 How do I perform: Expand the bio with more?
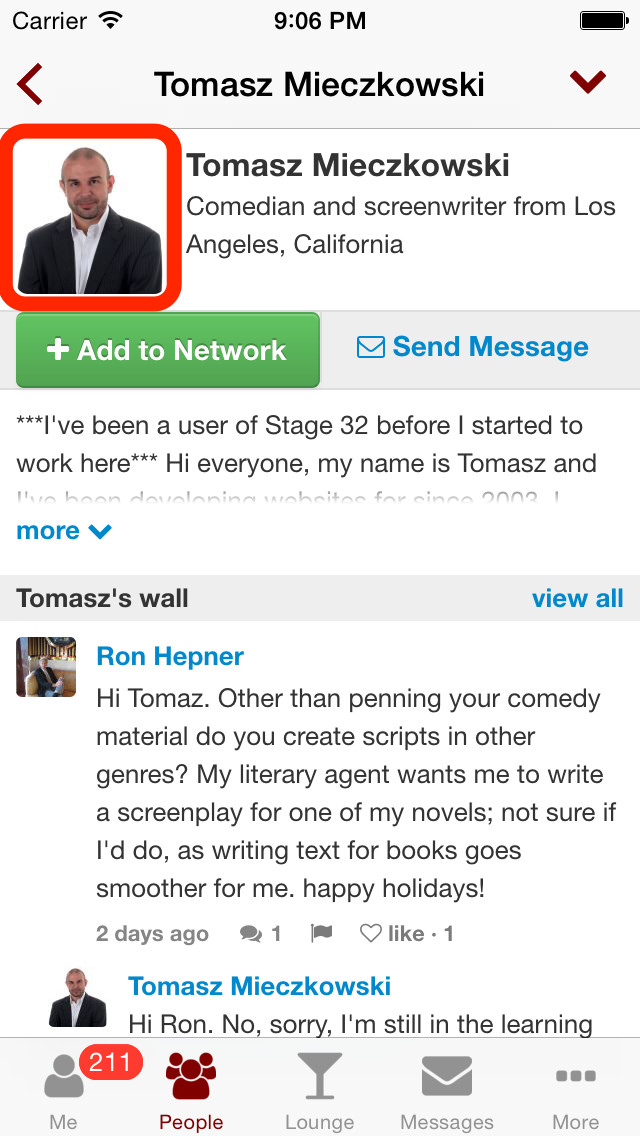64,531
